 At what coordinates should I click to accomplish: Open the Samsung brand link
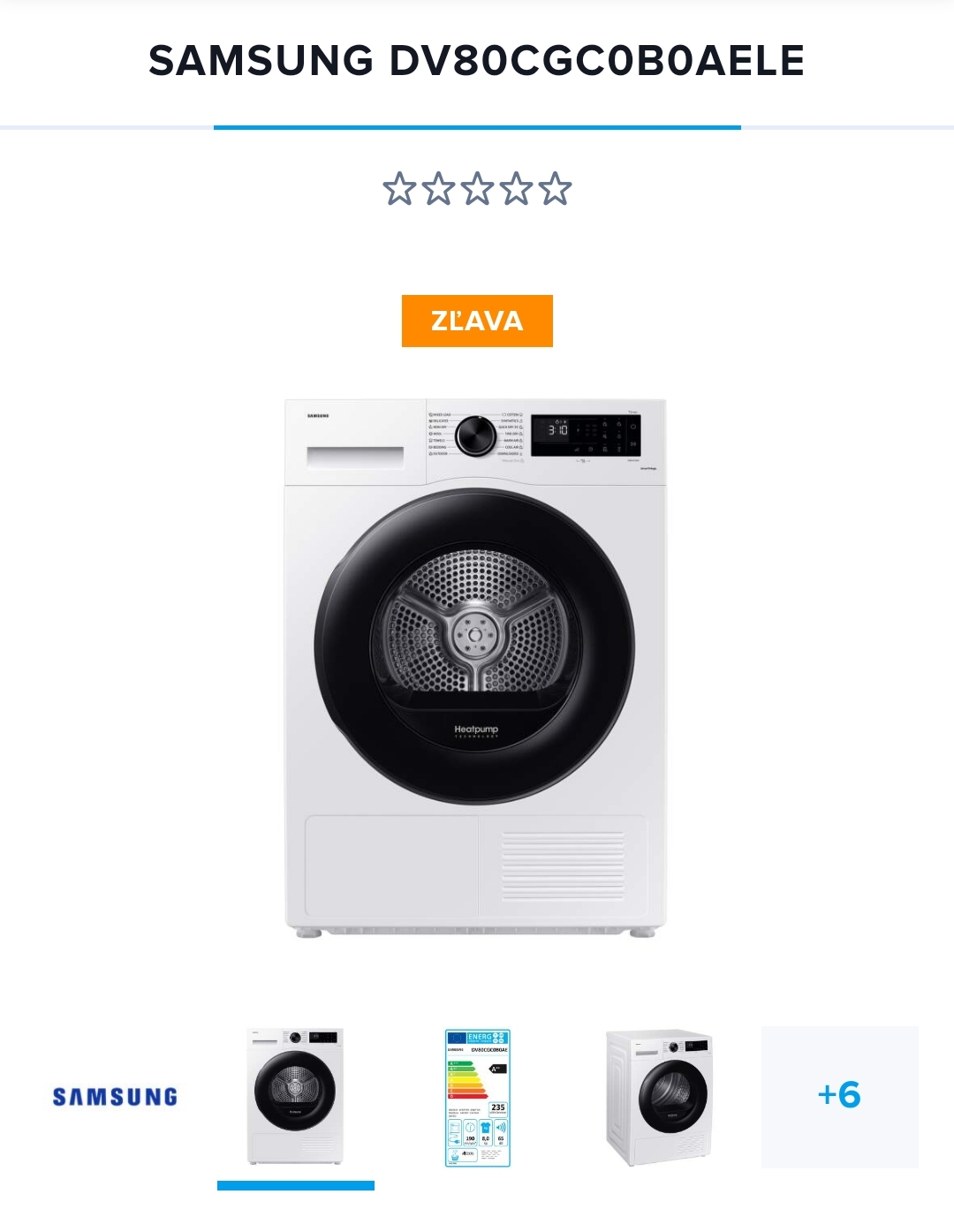tap(115, 1097)
